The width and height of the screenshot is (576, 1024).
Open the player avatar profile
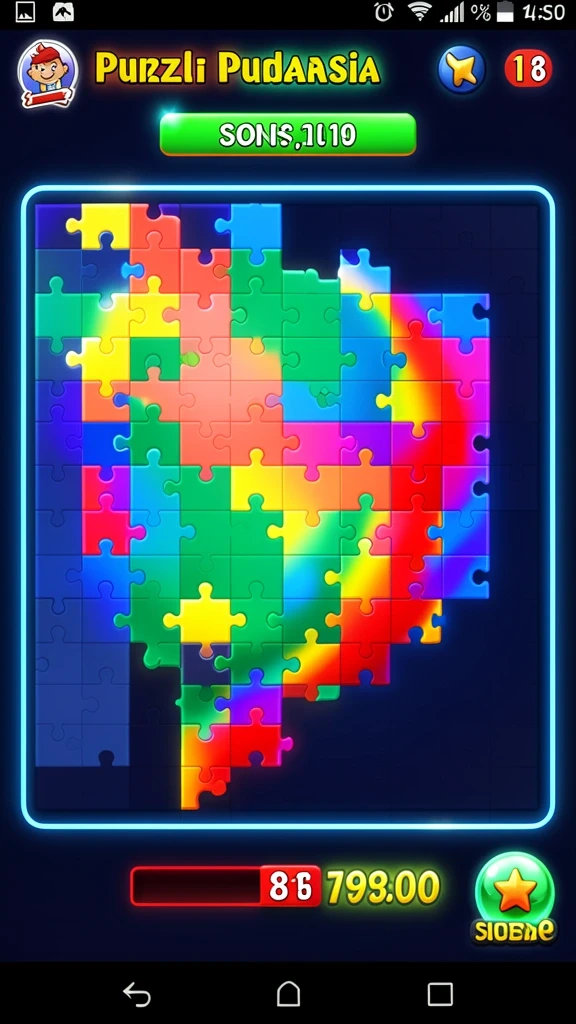pos(48,72)
